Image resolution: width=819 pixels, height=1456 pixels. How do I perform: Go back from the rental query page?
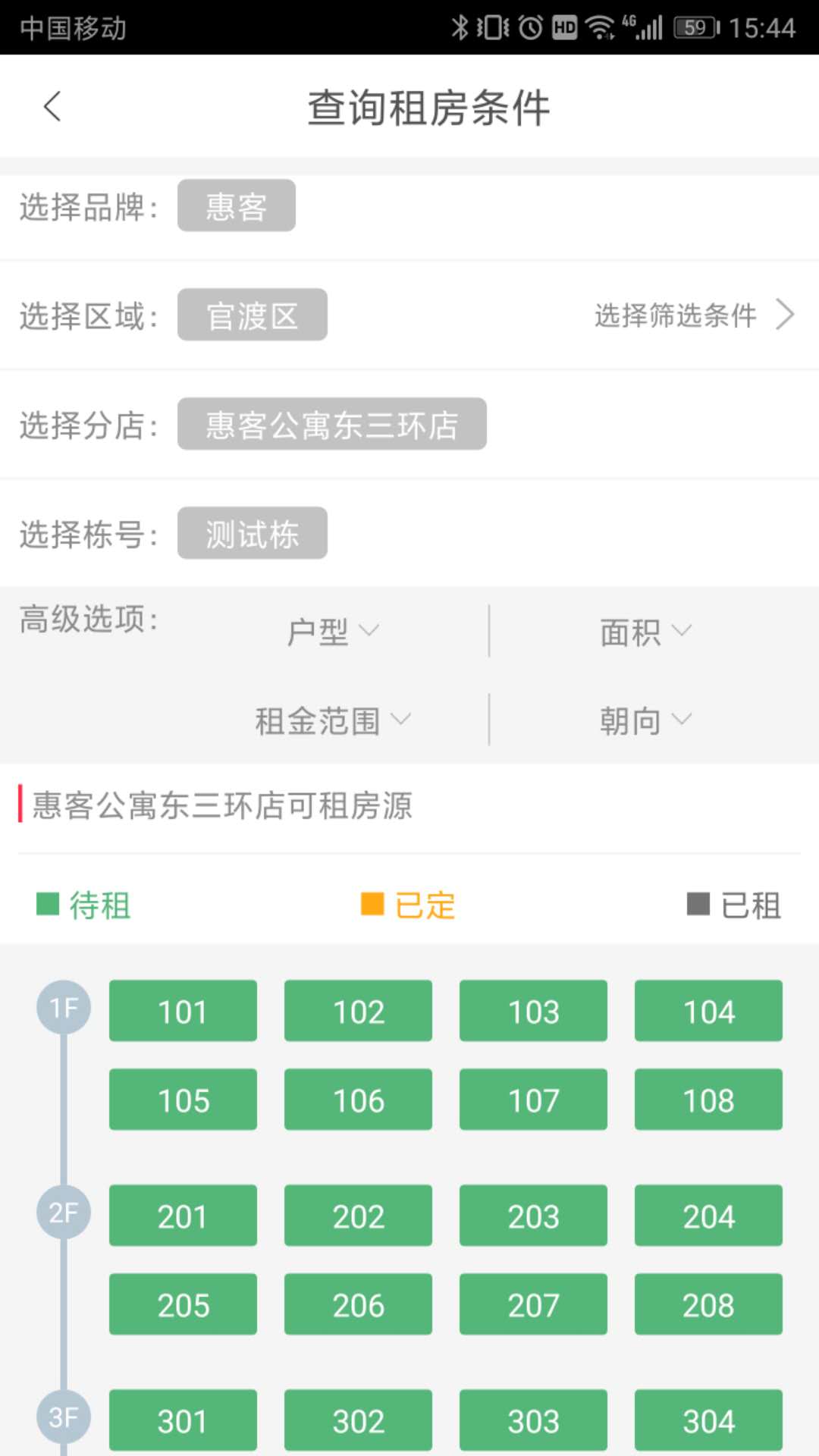click(x=52, y=107)
